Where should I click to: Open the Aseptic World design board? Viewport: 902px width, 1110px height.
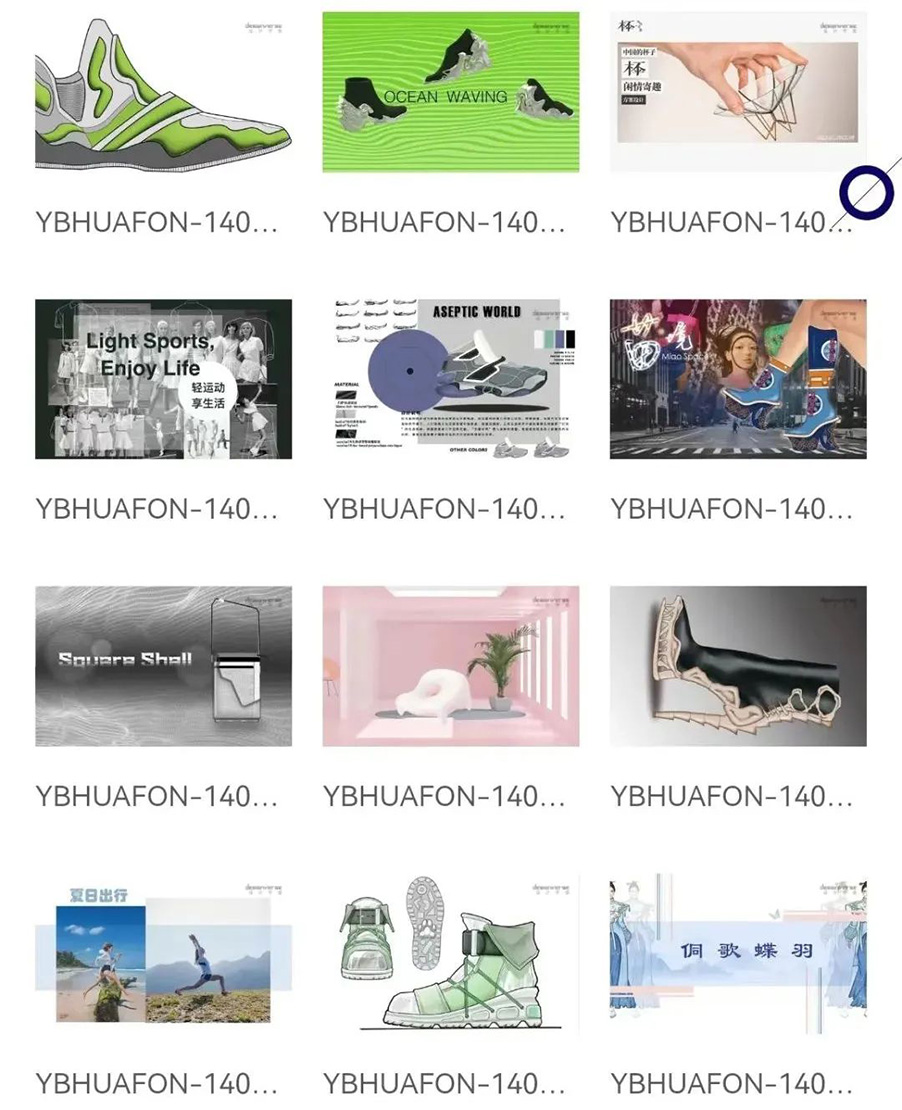[x=451, y=379]
